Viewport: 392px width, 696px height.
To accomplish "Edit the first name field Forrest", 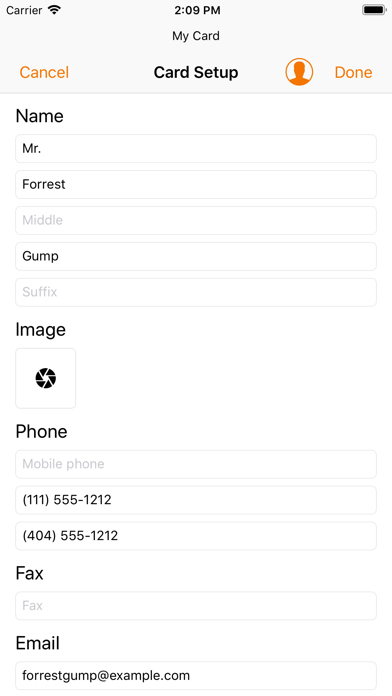I will point(196,185).
